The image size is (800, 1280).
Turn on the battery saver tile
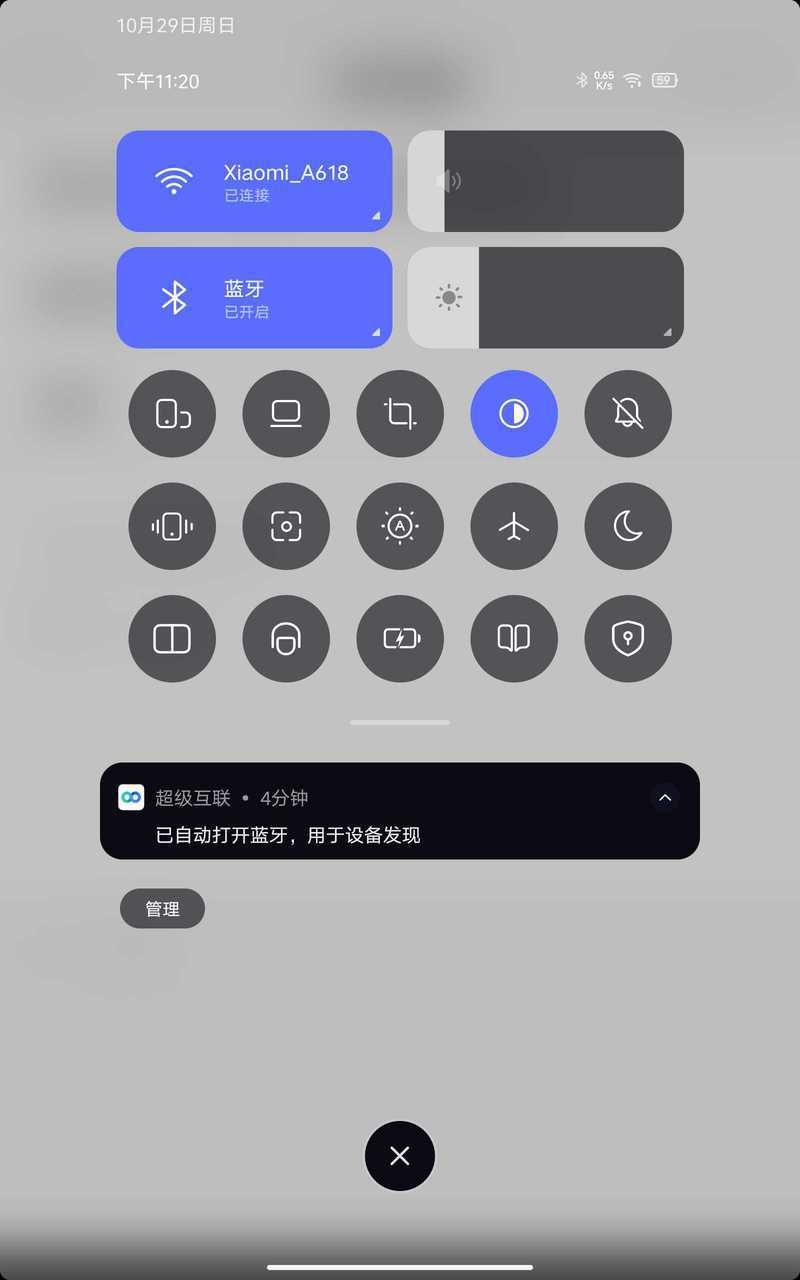tap(400, 639)
